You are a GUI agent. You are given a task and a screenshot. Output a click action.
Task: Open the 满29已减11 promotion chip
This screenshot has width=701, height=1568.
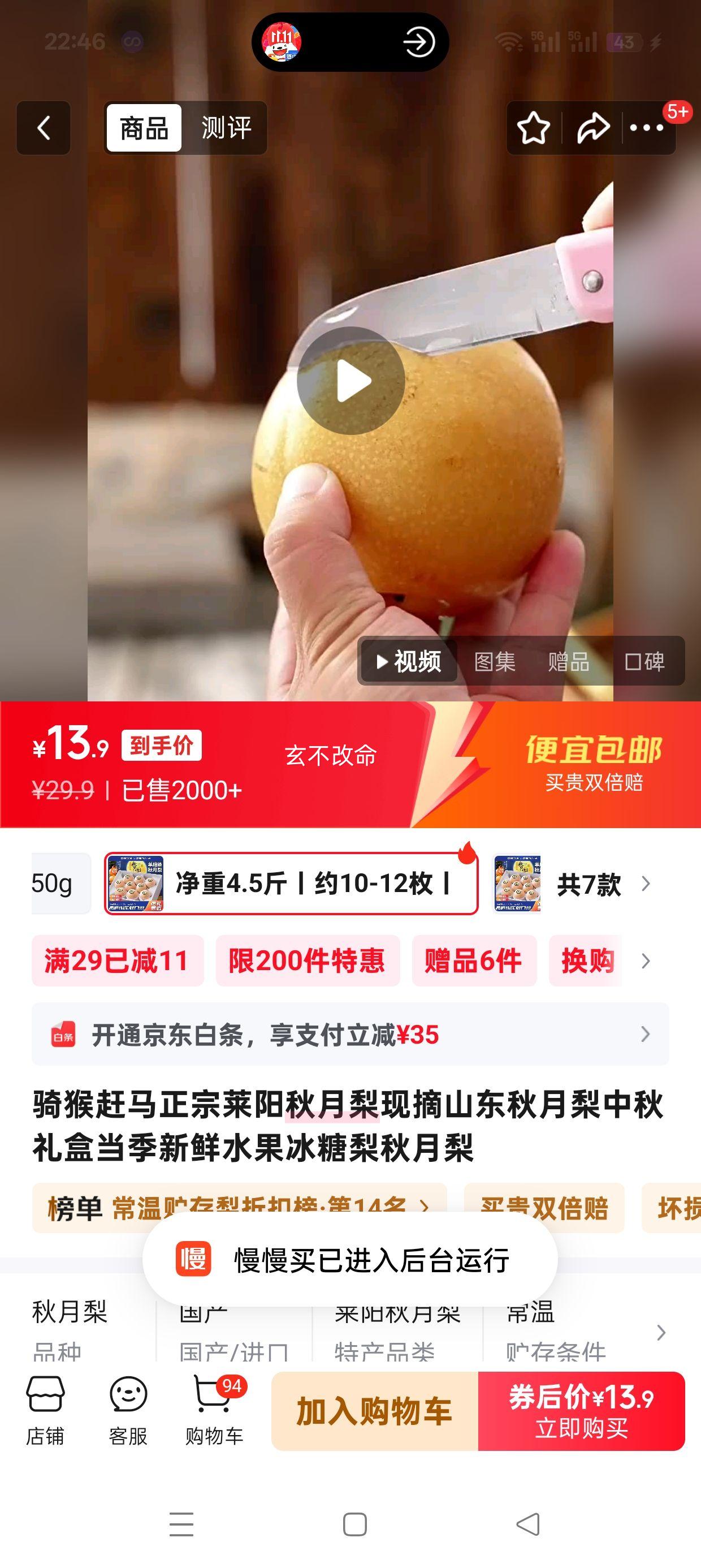(x=117, y=961)
